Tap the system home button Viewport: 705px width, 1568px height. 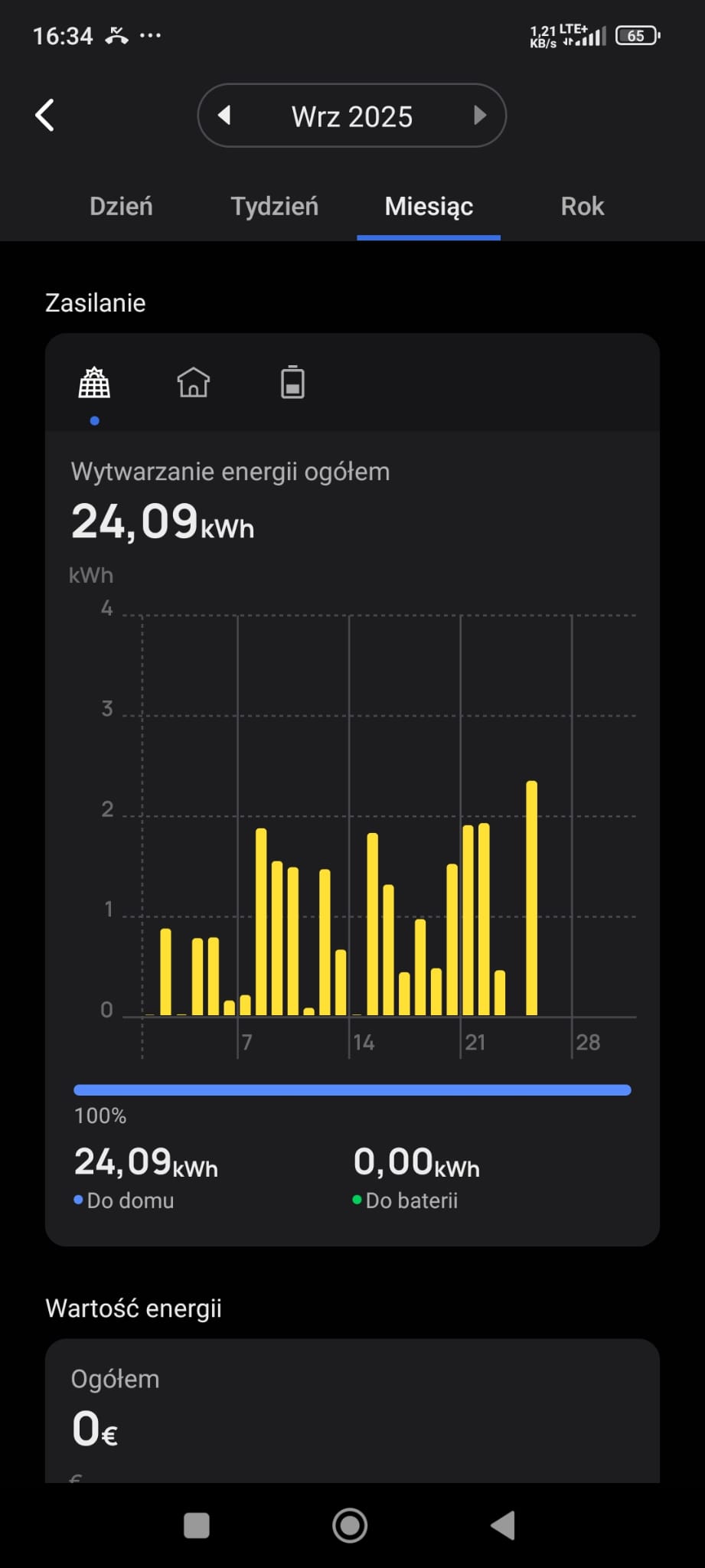point(350,1525)
